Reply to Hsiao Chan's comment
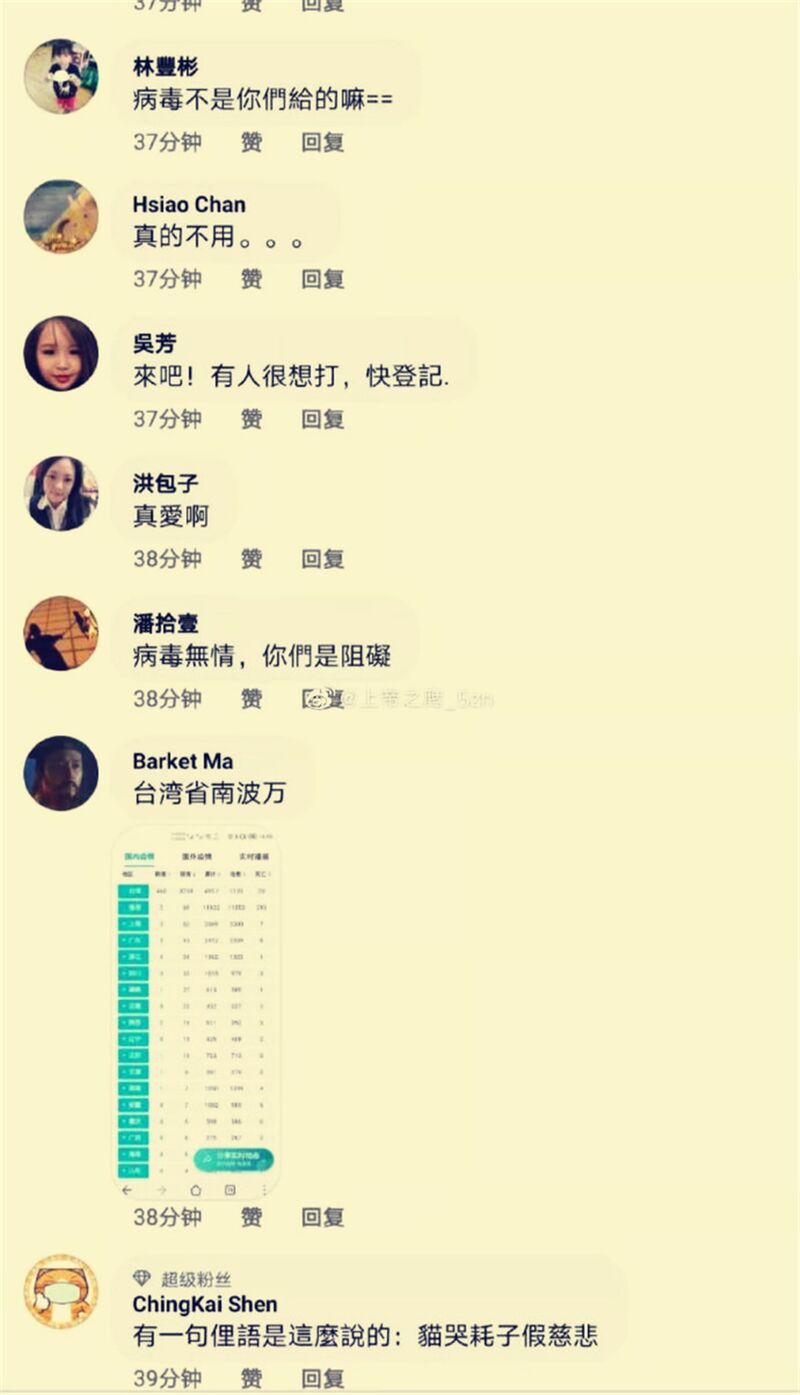800x1395 pixels. click(323, 279)
